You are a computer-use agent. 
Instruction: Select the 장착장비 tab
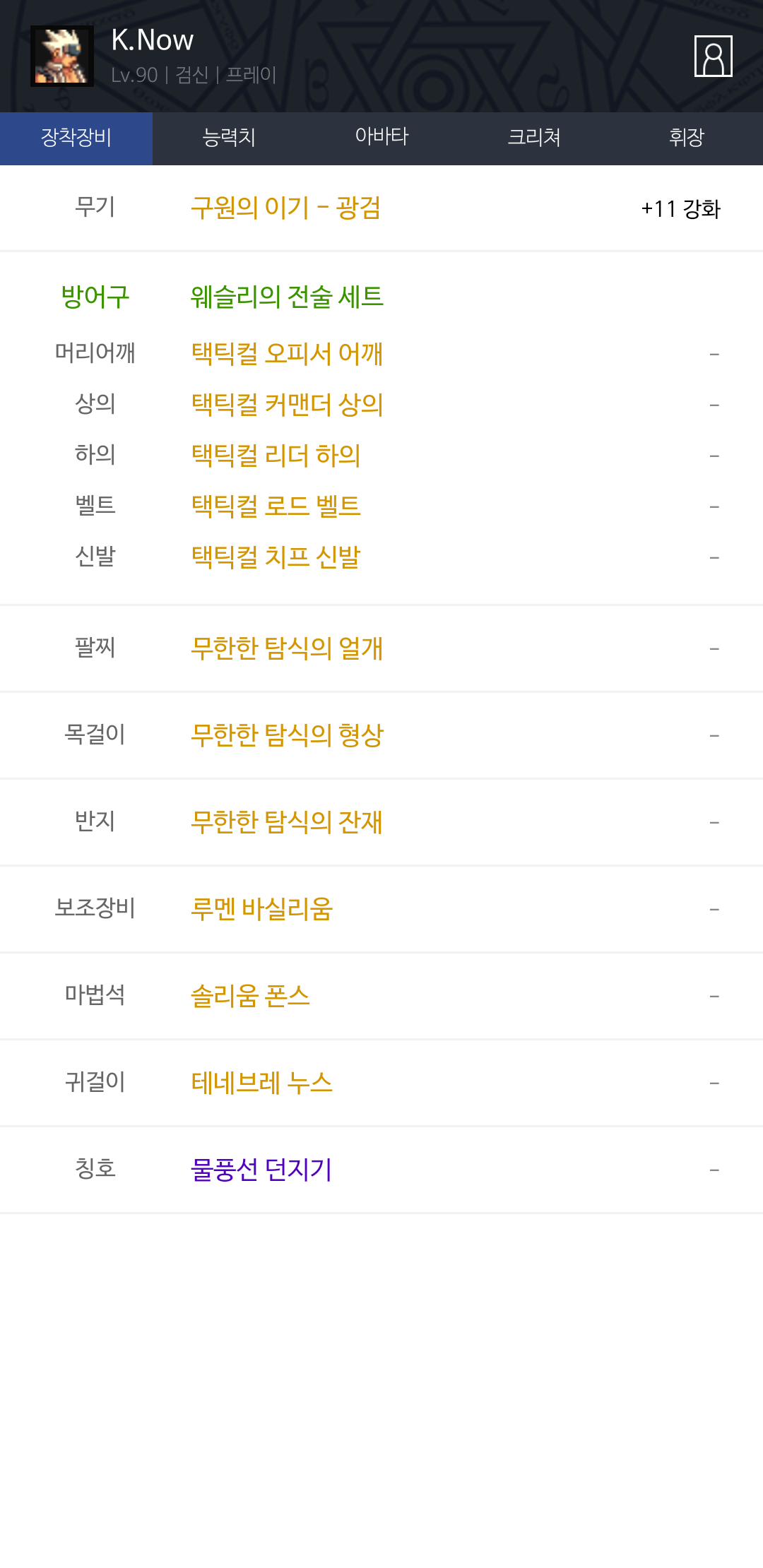tap(76, 138)
